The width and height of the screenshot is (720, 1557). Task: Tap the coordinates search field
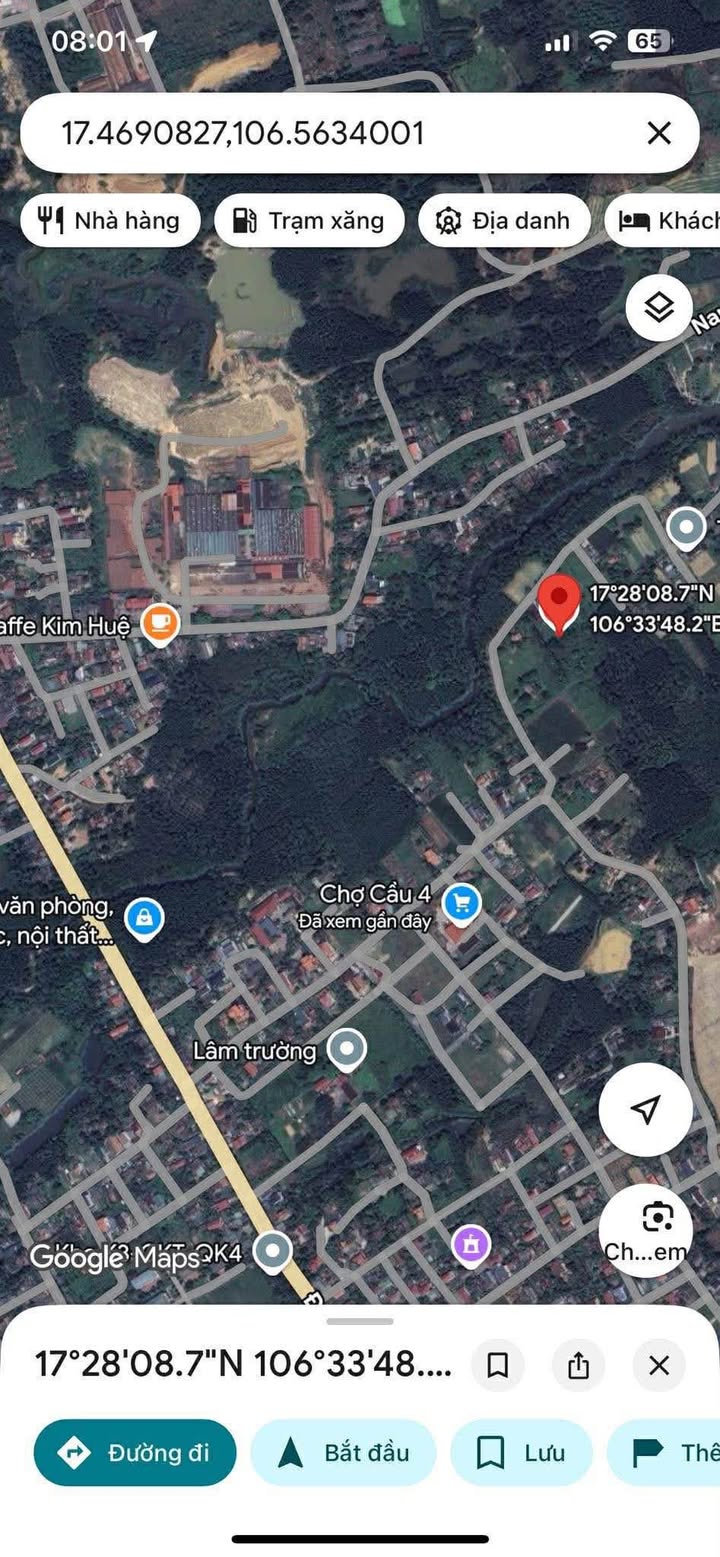[330, 133]
